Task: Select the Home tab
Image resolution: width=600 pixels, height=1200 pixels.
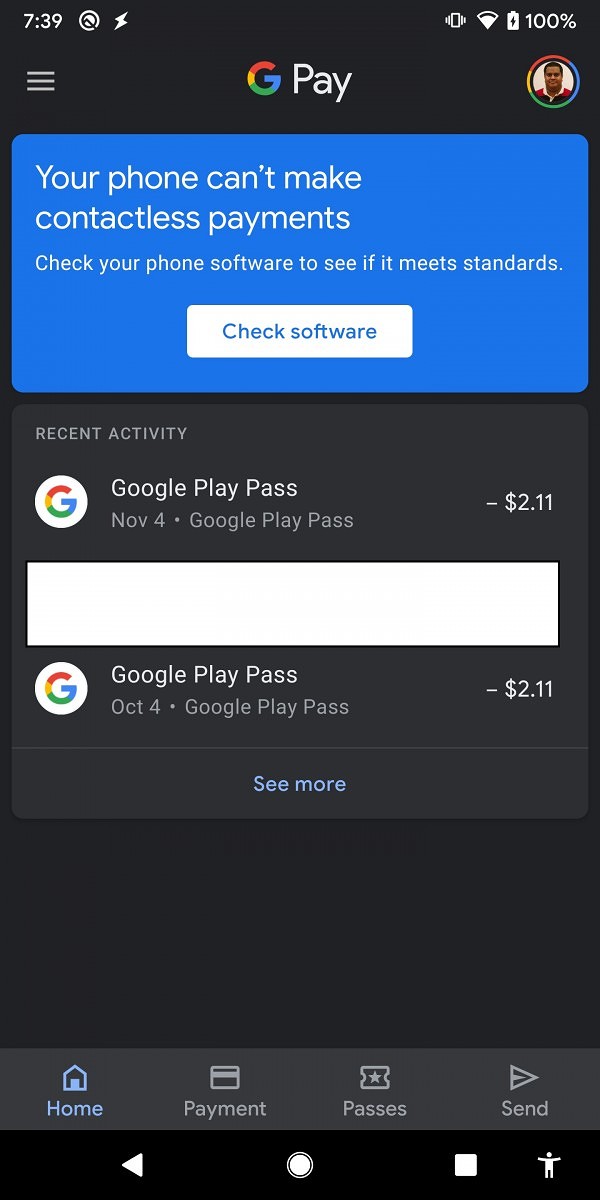Action: [75, 1090]
